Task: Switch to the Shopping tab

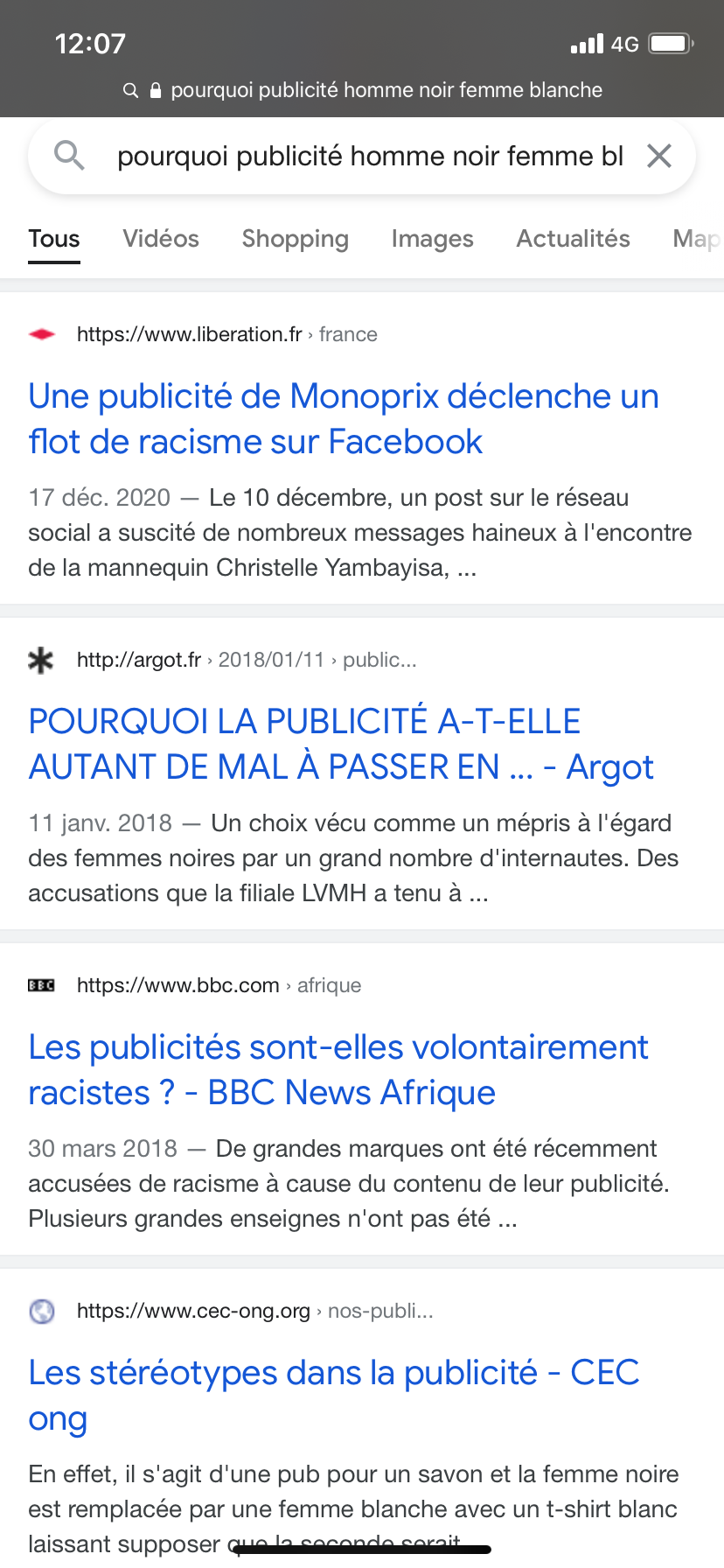Action: click(295, 239)
